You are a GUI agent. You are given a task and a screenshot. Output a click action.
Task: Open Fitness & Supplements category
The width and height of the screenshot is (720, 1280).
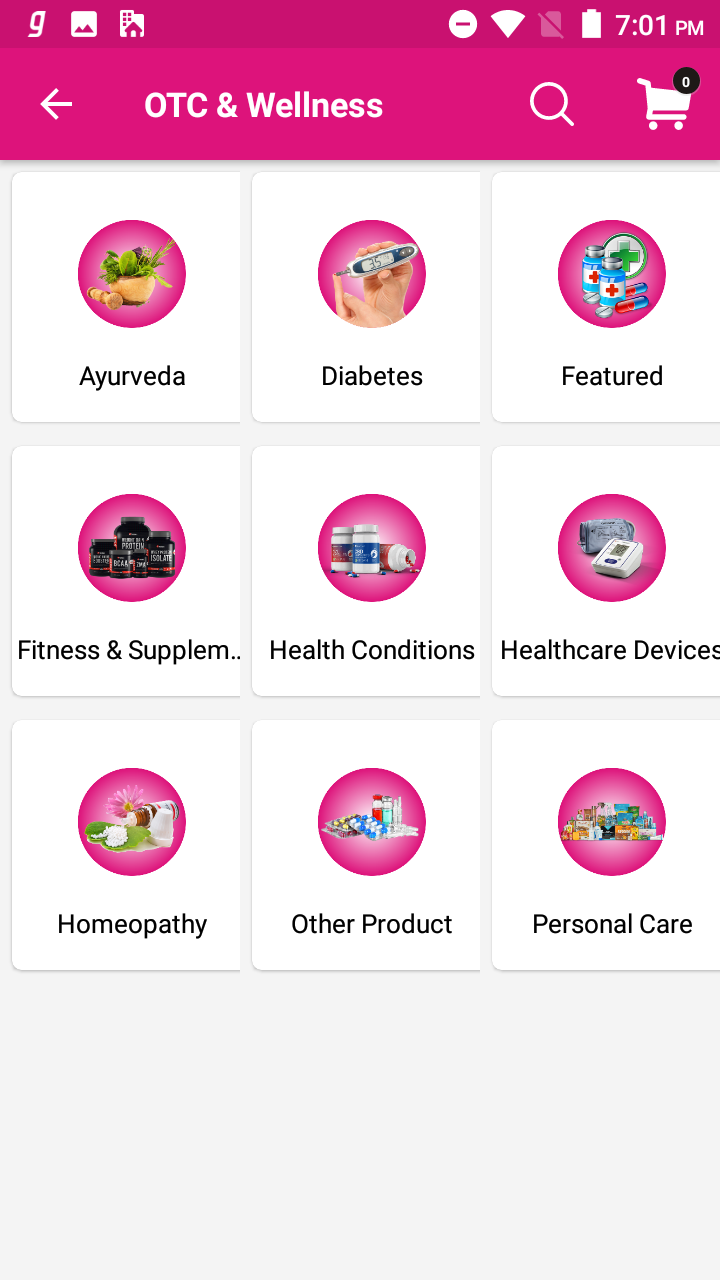(126, 571)
